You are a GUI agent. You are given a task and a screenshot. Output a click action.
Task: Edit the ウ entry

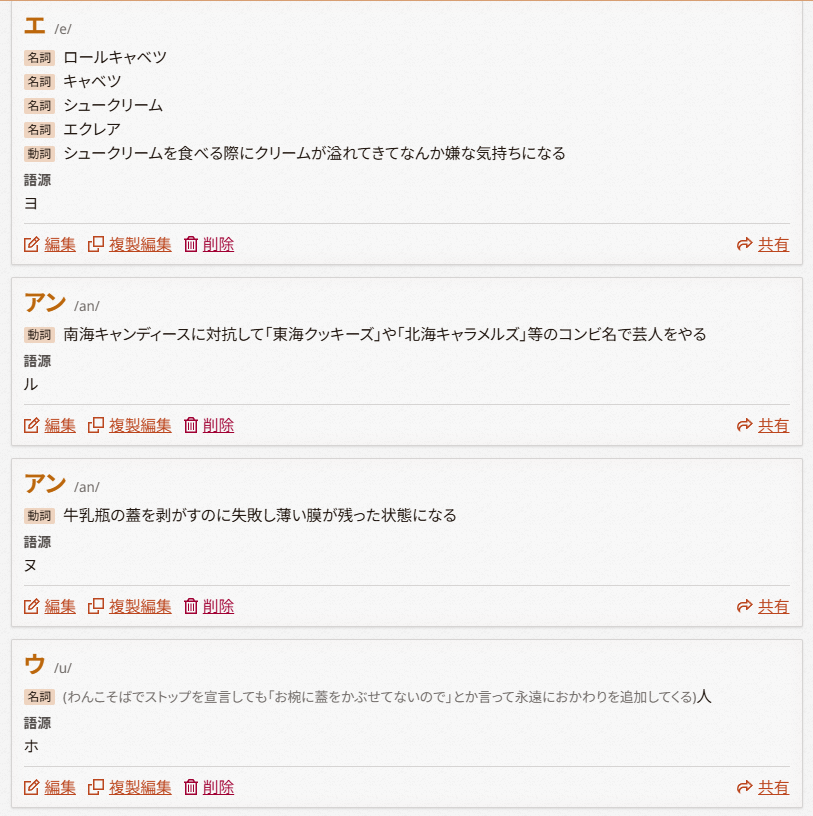click(x=50, y=787)
